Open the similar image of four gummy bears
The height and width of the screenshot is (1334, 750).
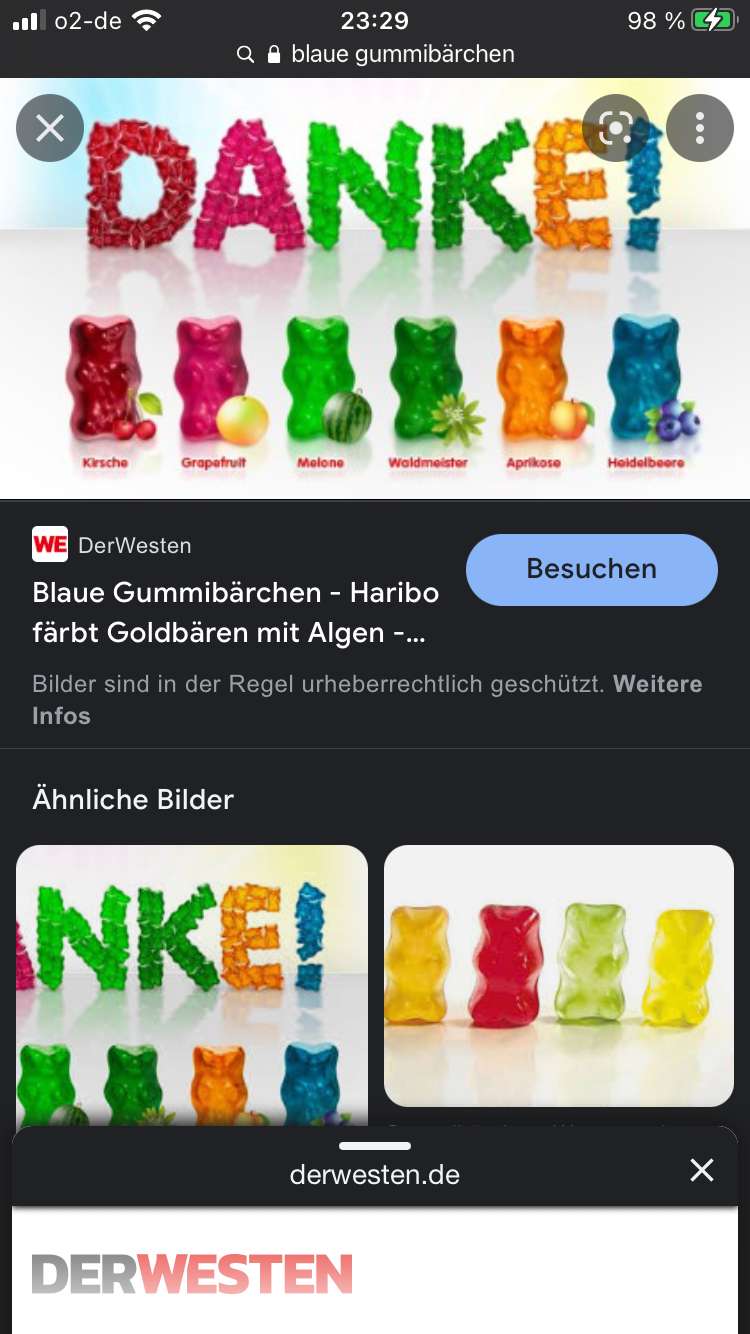pyautogui.click(x=559, y=975)
